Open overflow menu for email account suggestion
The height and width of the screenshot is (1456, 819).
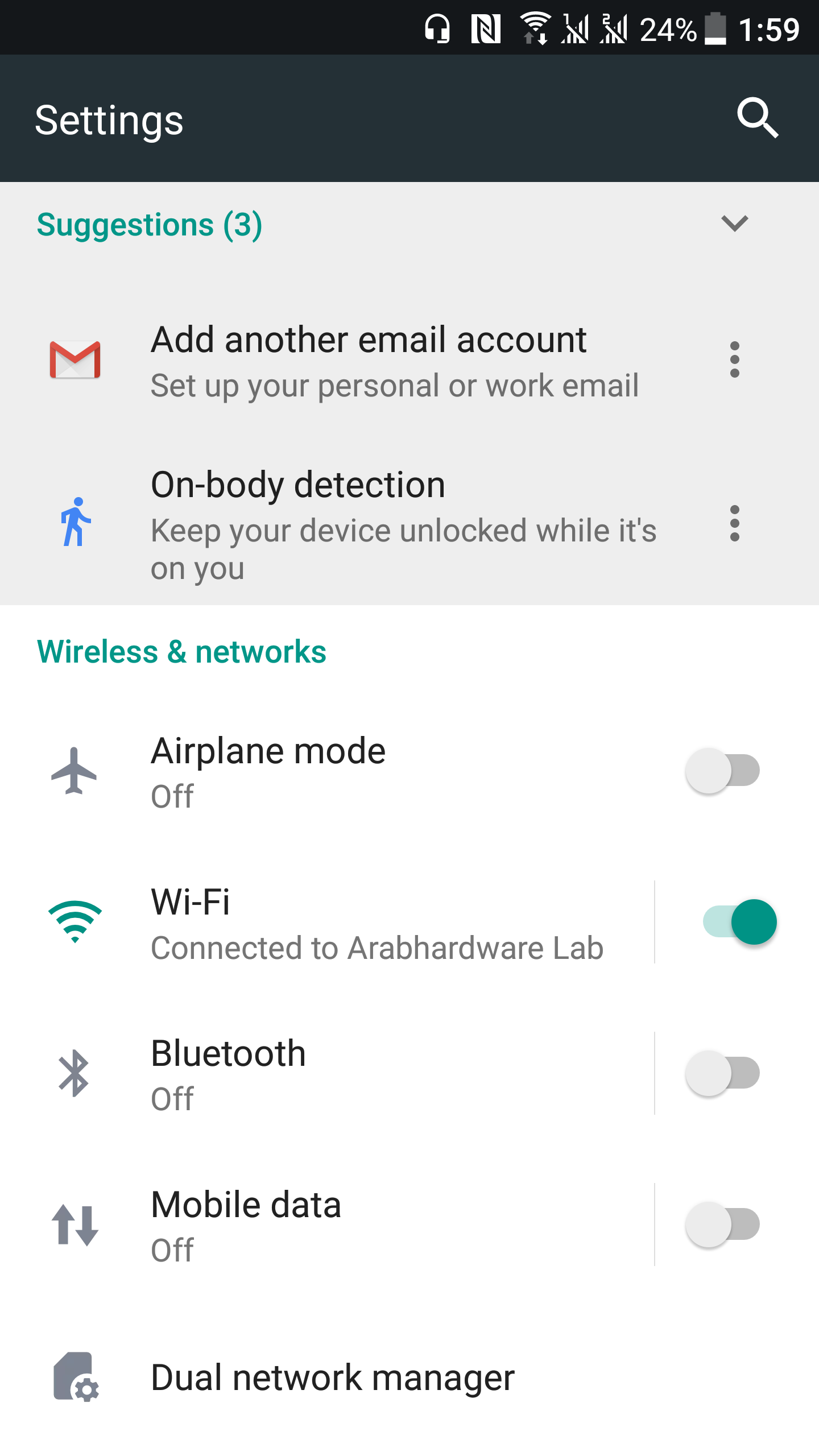pos(734,359)
